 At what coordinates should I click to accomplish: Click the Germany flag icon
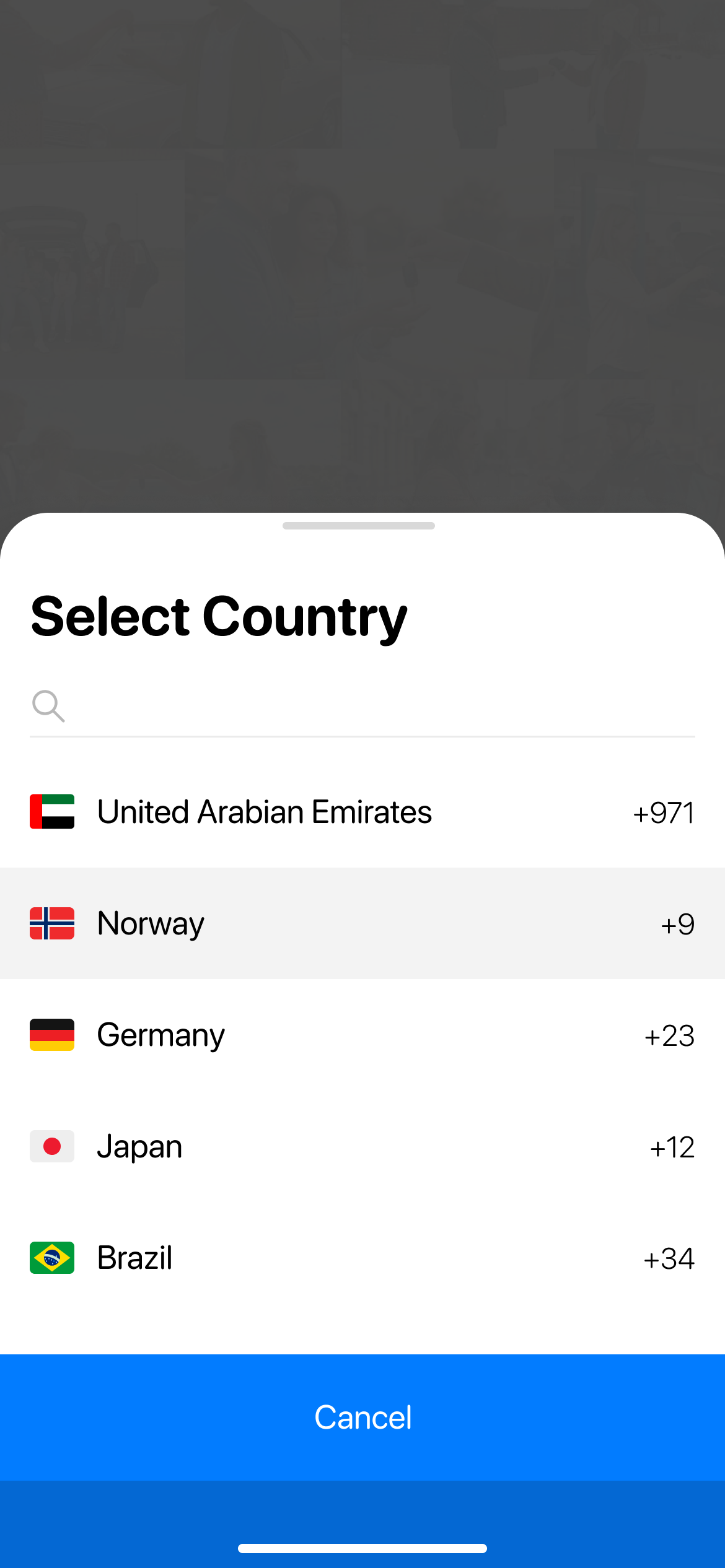pos(52,1035)
